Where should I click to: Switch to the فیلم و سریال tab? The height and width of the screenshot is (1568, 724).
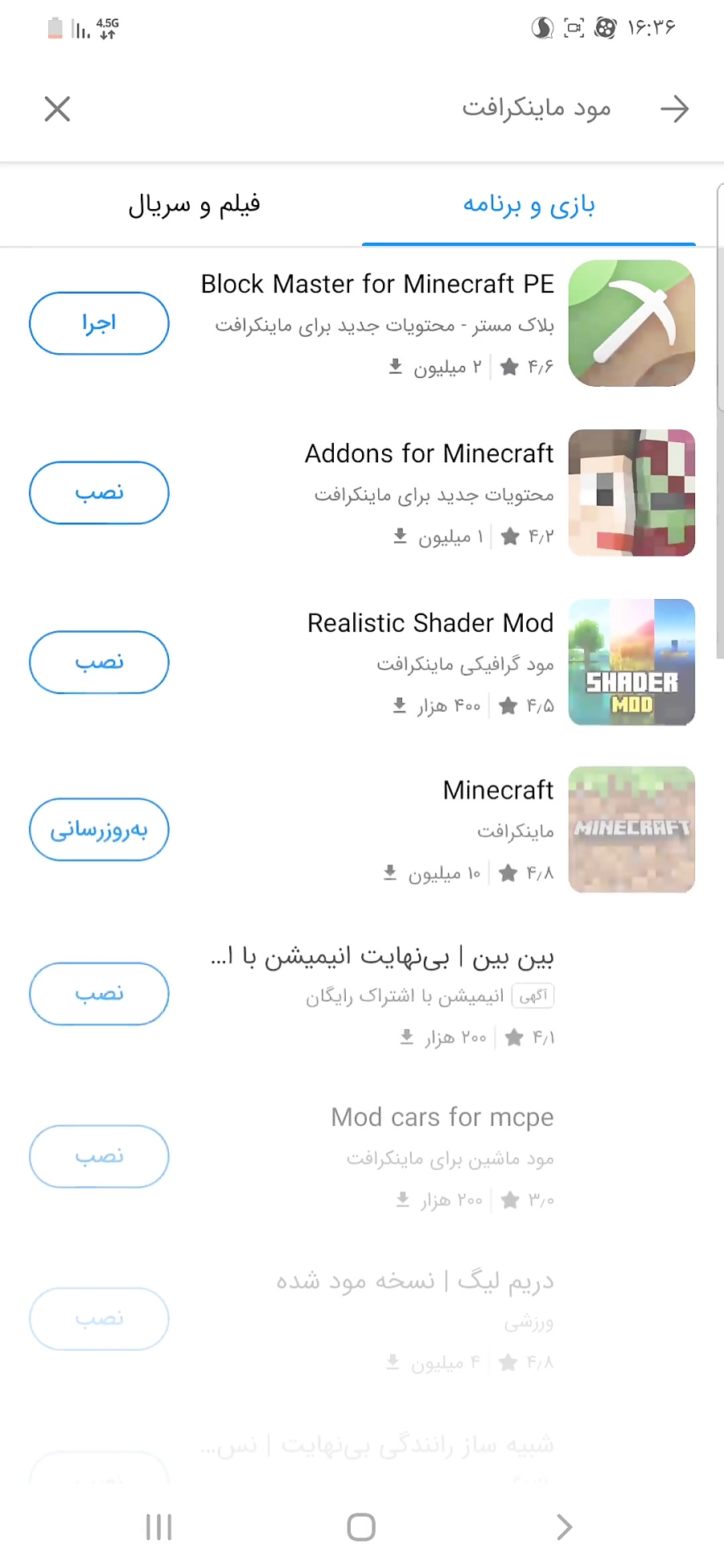(x=194, y=205)
